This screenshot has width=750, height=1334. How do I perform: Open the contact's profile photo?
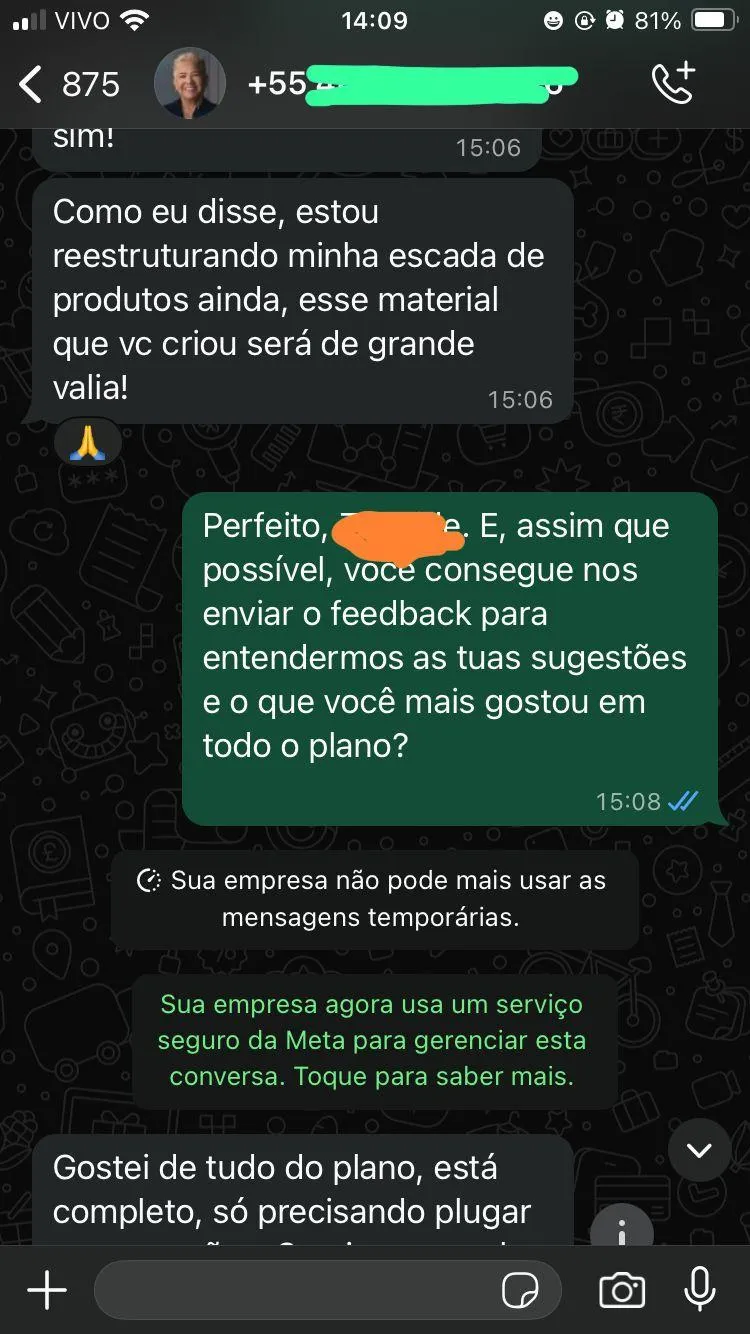coord(190,83)
